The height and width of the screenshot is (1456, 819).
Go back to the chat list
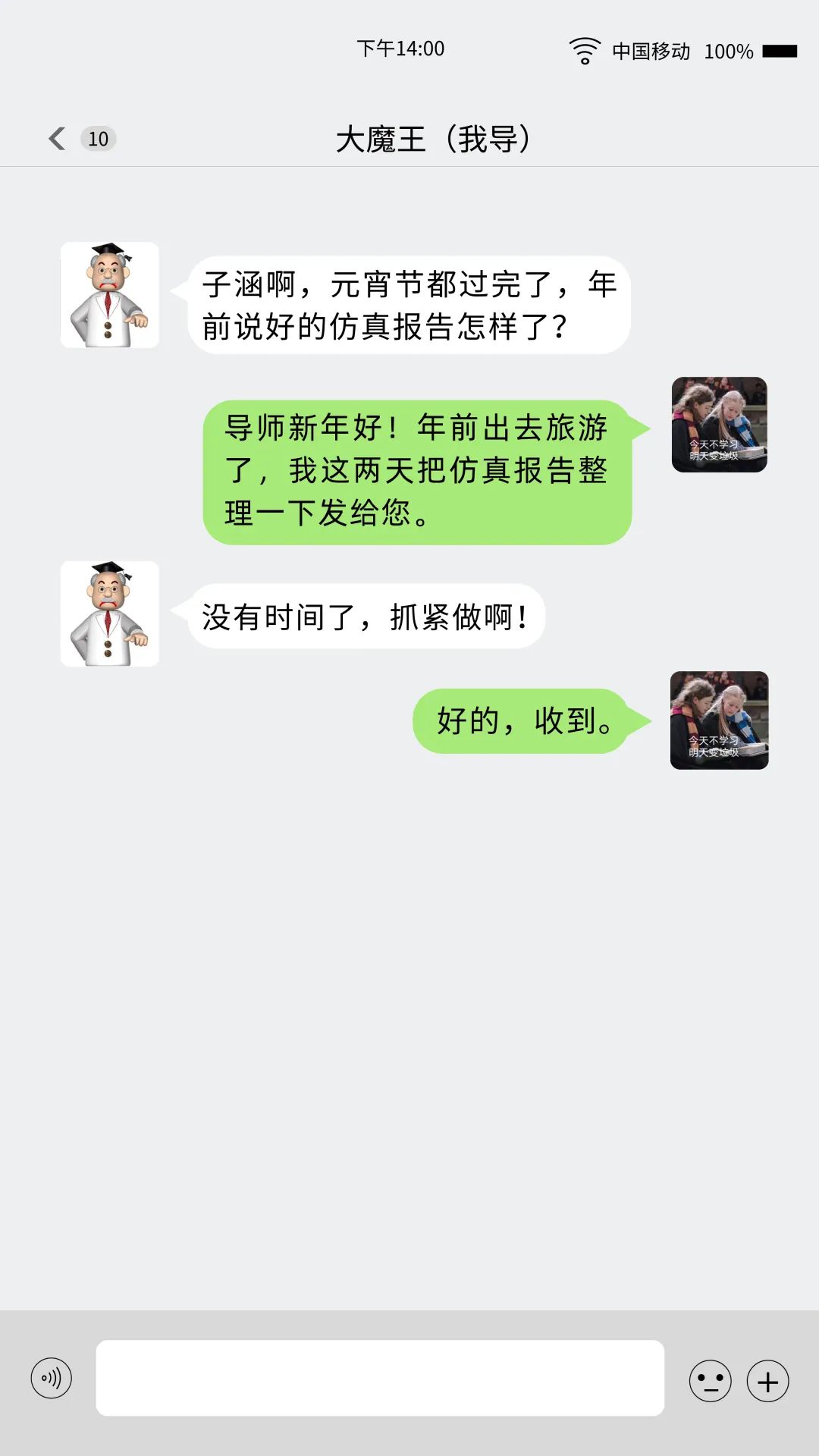tap(58, 139)
